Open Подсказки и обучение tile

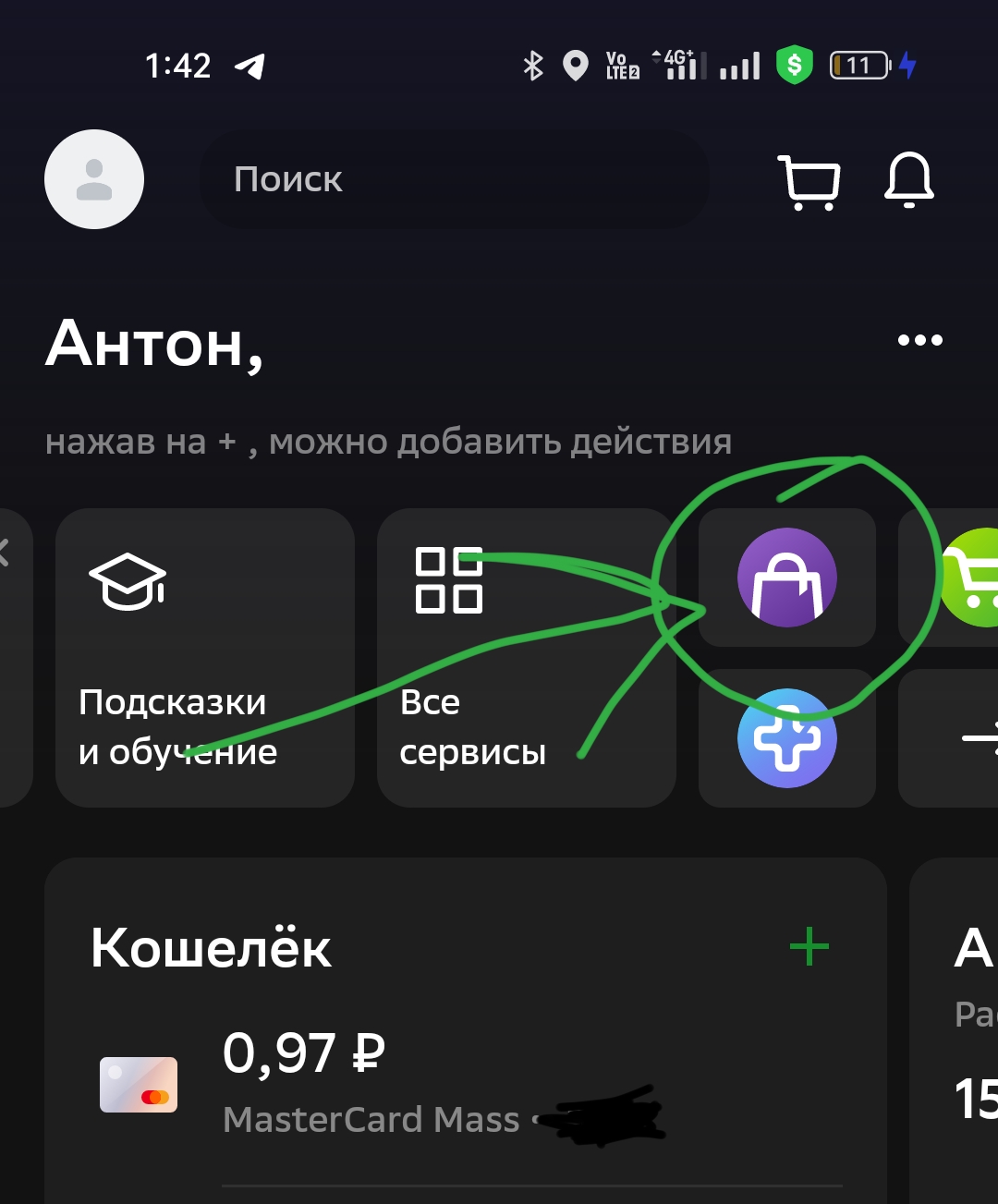204,657
